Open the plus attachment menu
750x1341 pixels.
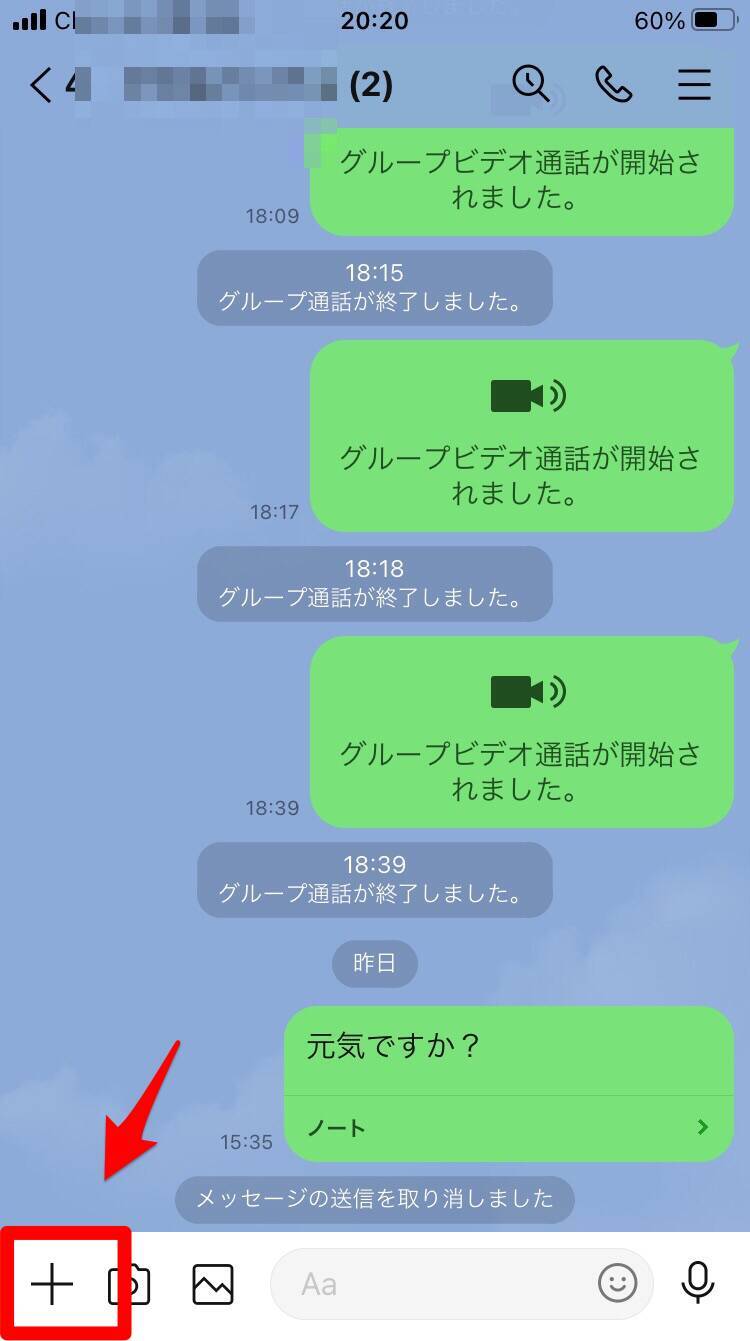(x=52, y=1284)
